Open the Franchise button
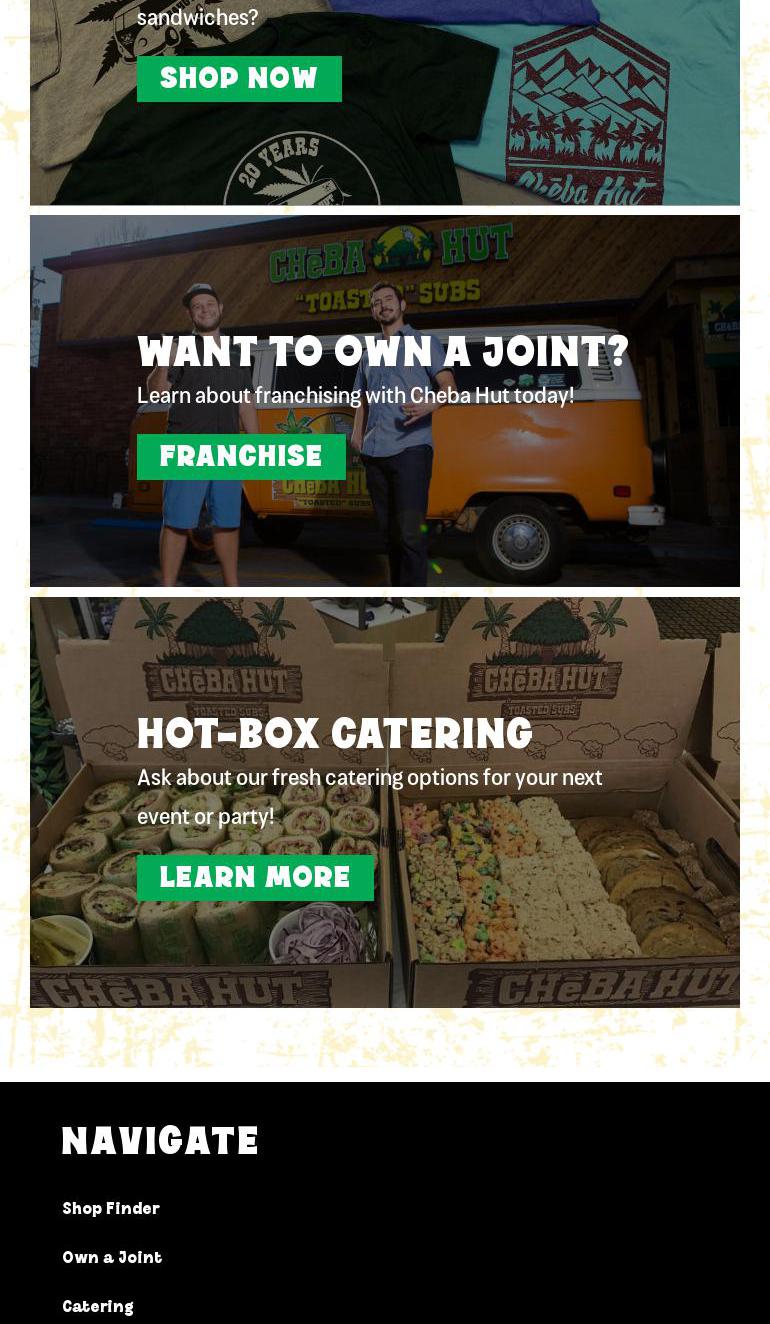770x1324 pixels. 241,457
